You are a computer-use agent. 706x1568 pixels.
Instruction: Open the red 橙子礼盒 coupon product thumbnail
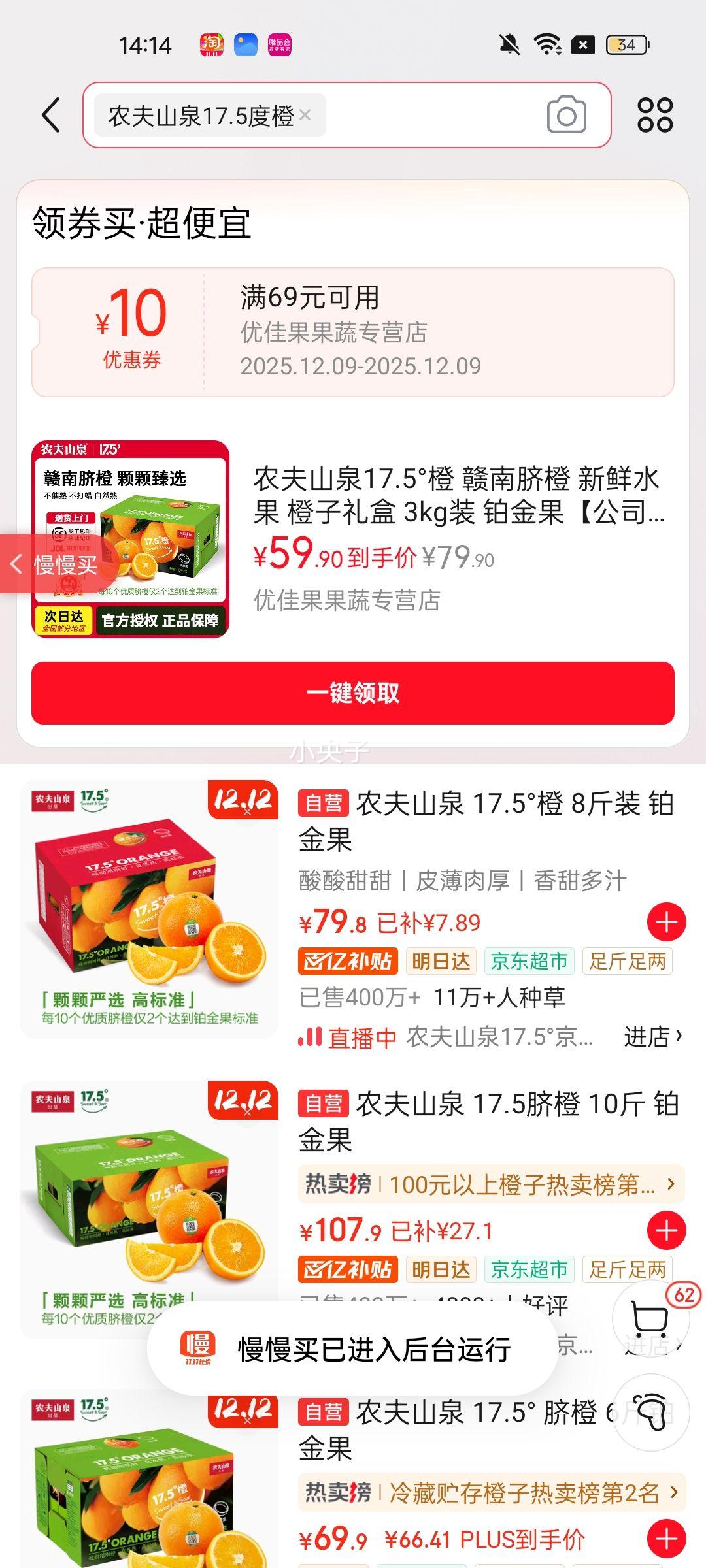[134, 540]
